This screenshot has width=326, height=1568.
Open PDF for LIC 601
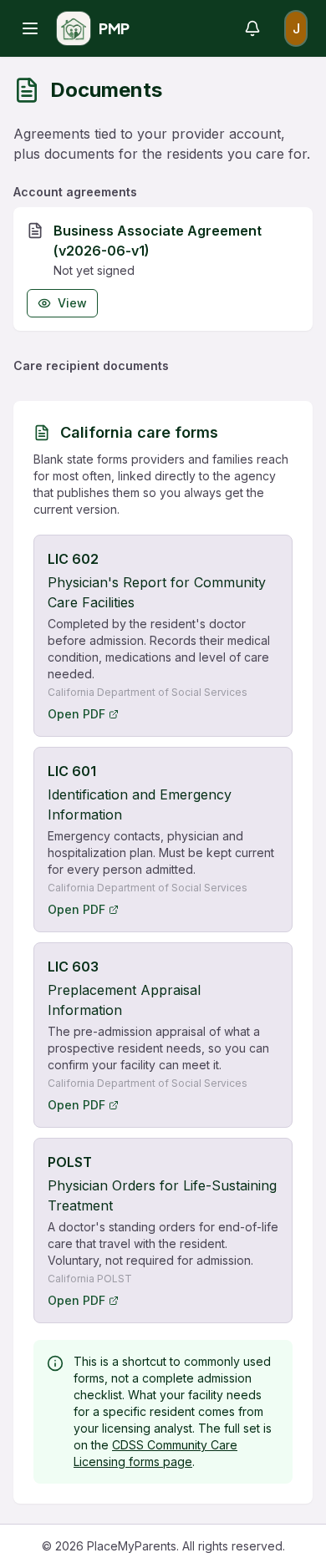(x=83, y=910)
